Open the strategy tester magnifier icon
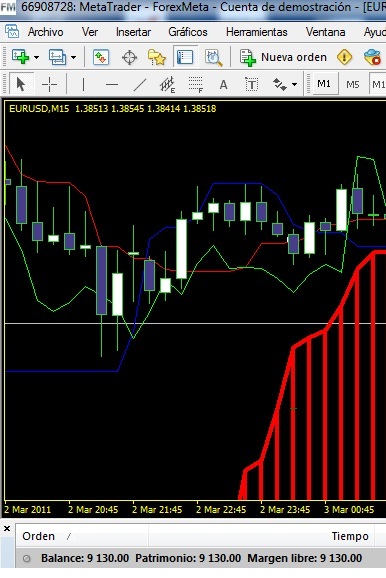This screenshot has height=578, width=386. [x=213, y=57]
